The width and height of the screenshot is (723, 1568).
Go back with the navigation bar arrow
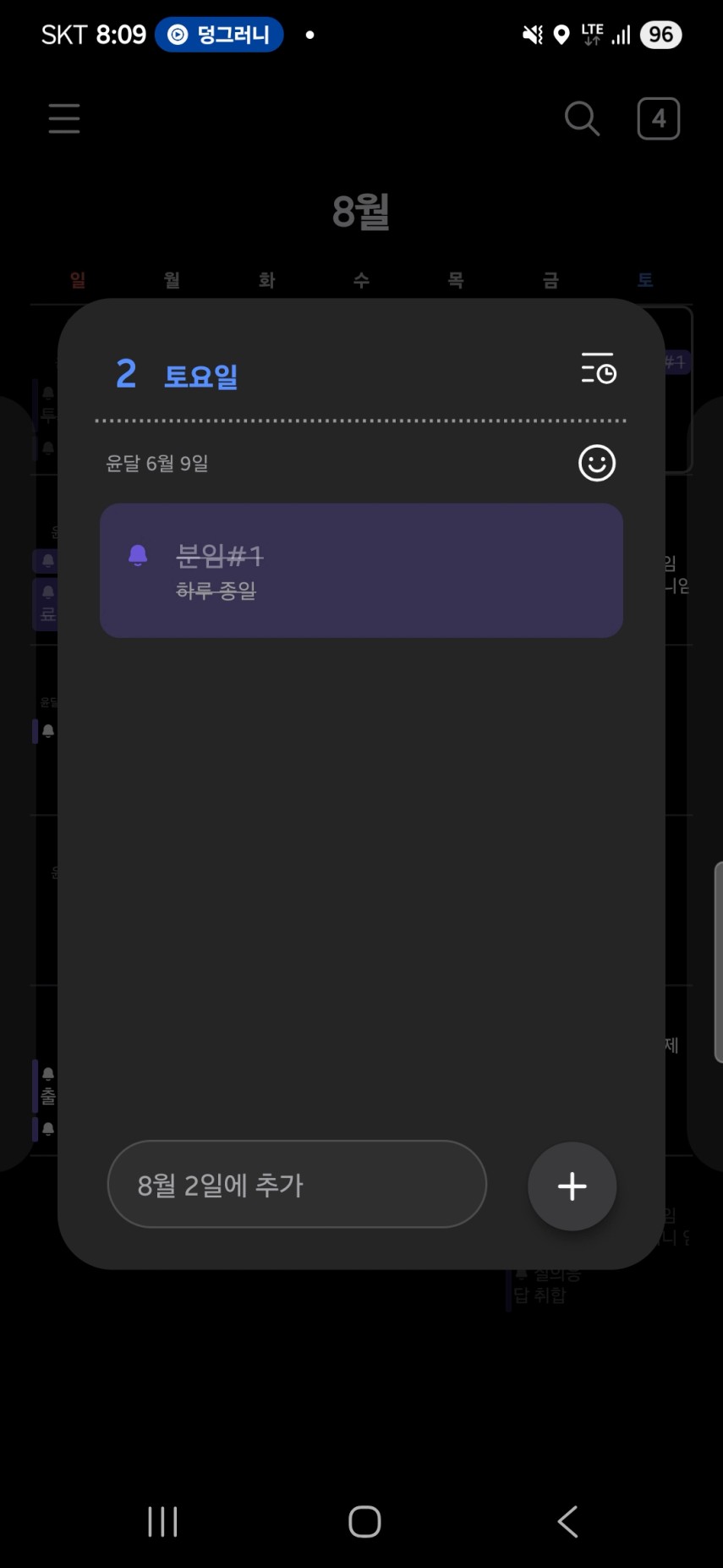568,1521
